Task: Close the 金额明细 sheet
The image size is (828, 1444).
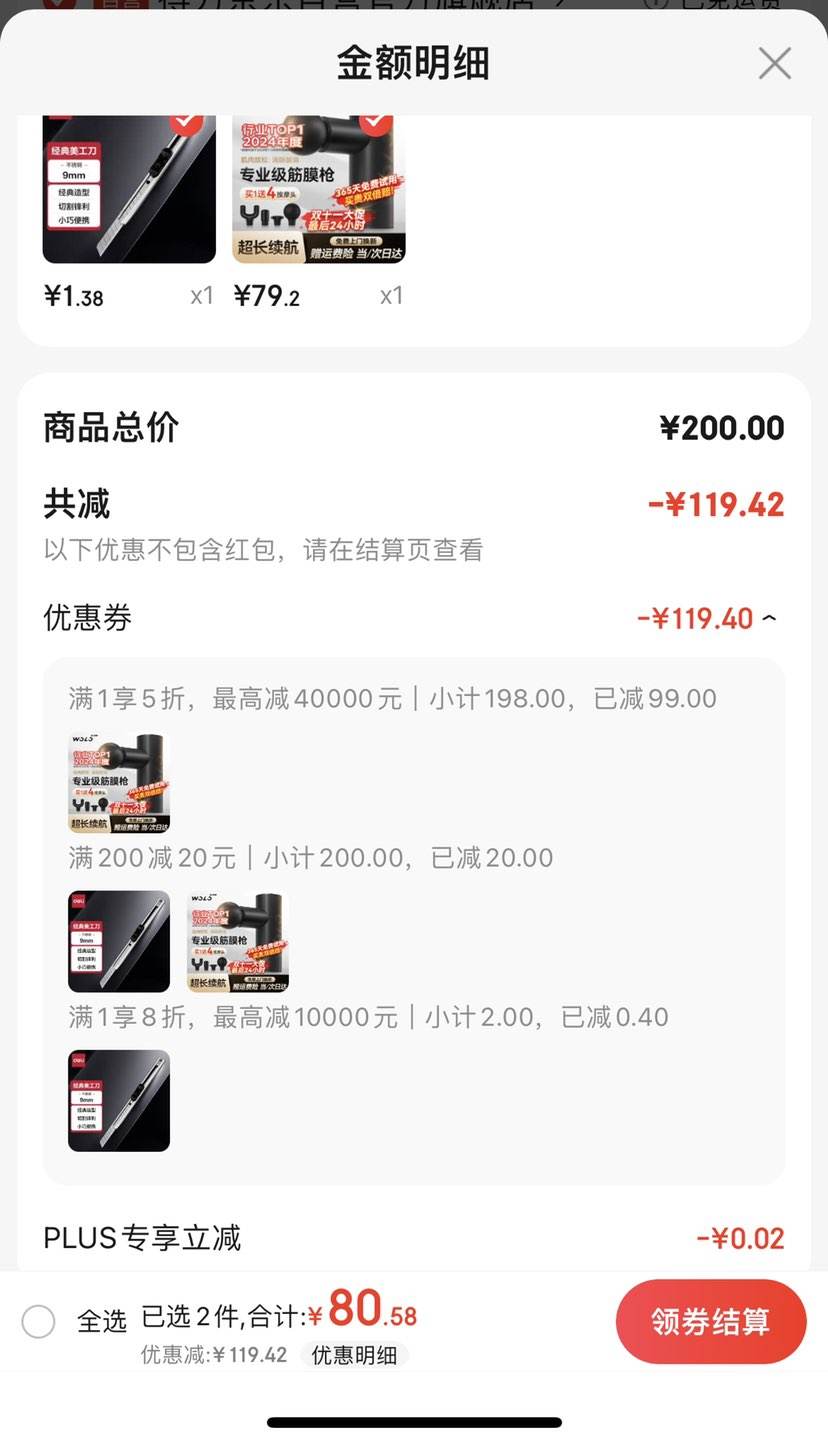Action: point(774,64)
